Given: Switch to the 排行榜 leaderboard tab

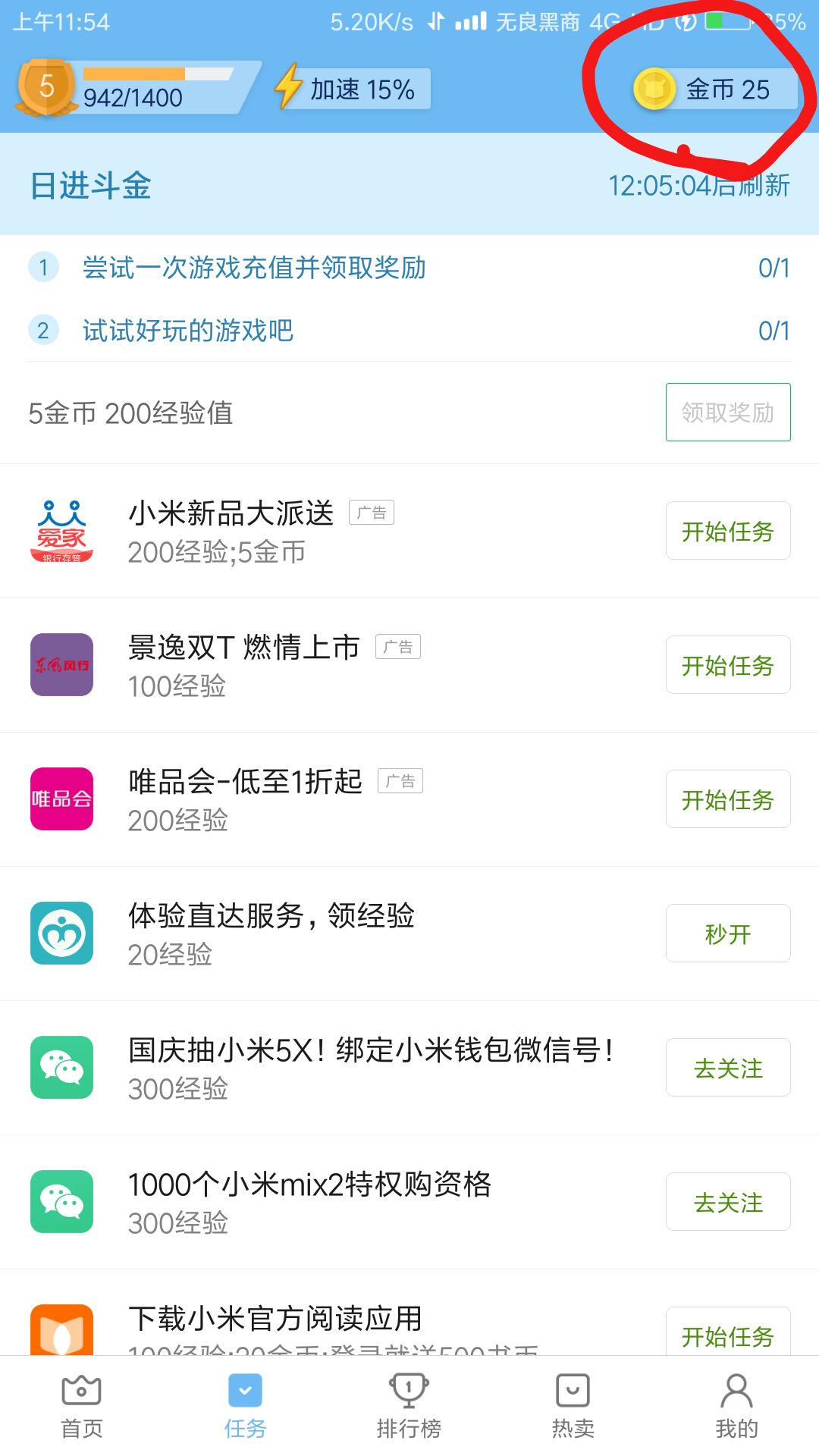Looking at the screenshot, I should pos(408,1407).
